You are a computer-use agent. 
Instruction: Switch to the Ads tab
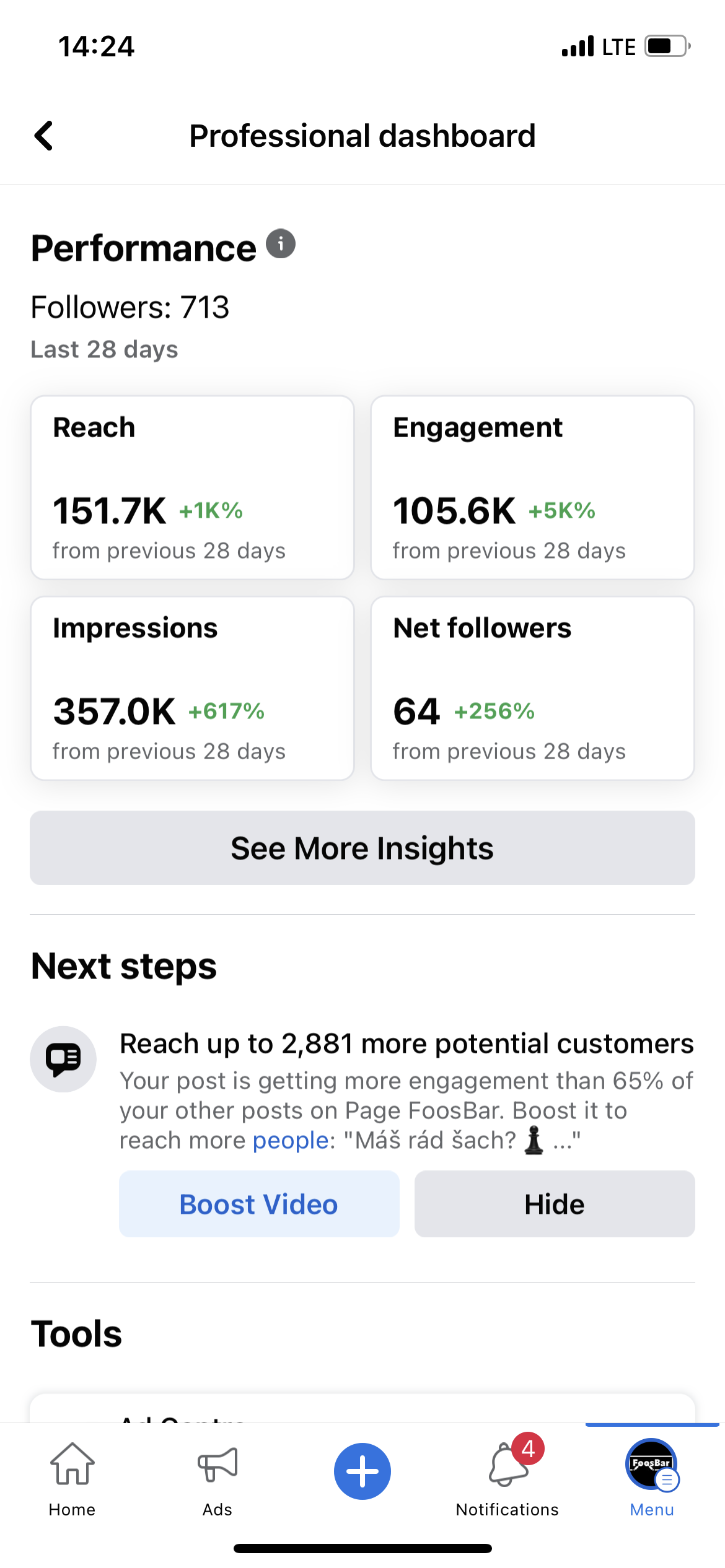217,1479
